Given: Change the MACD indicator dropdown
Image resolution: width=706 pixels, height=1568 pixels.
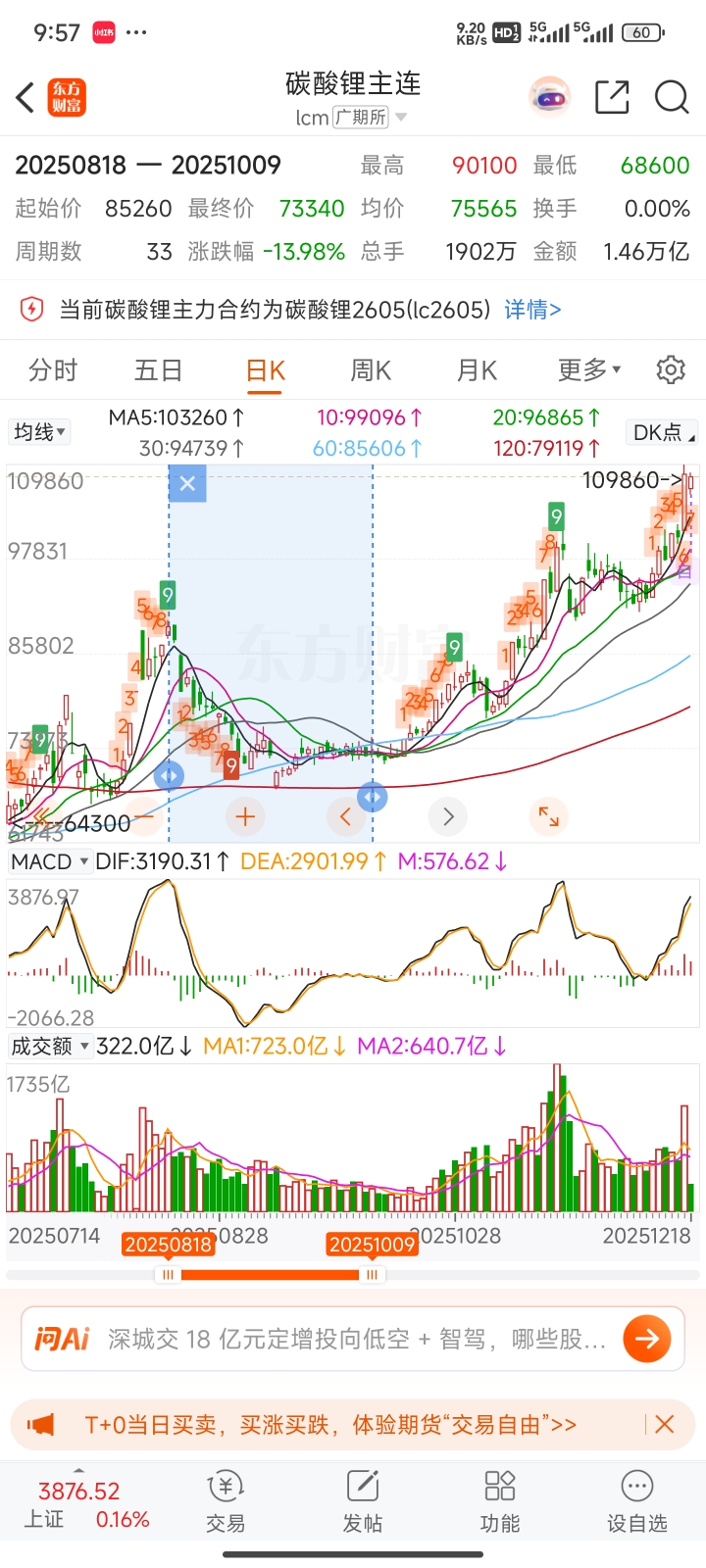Looking at the screenshot, I should click(49, 861).
